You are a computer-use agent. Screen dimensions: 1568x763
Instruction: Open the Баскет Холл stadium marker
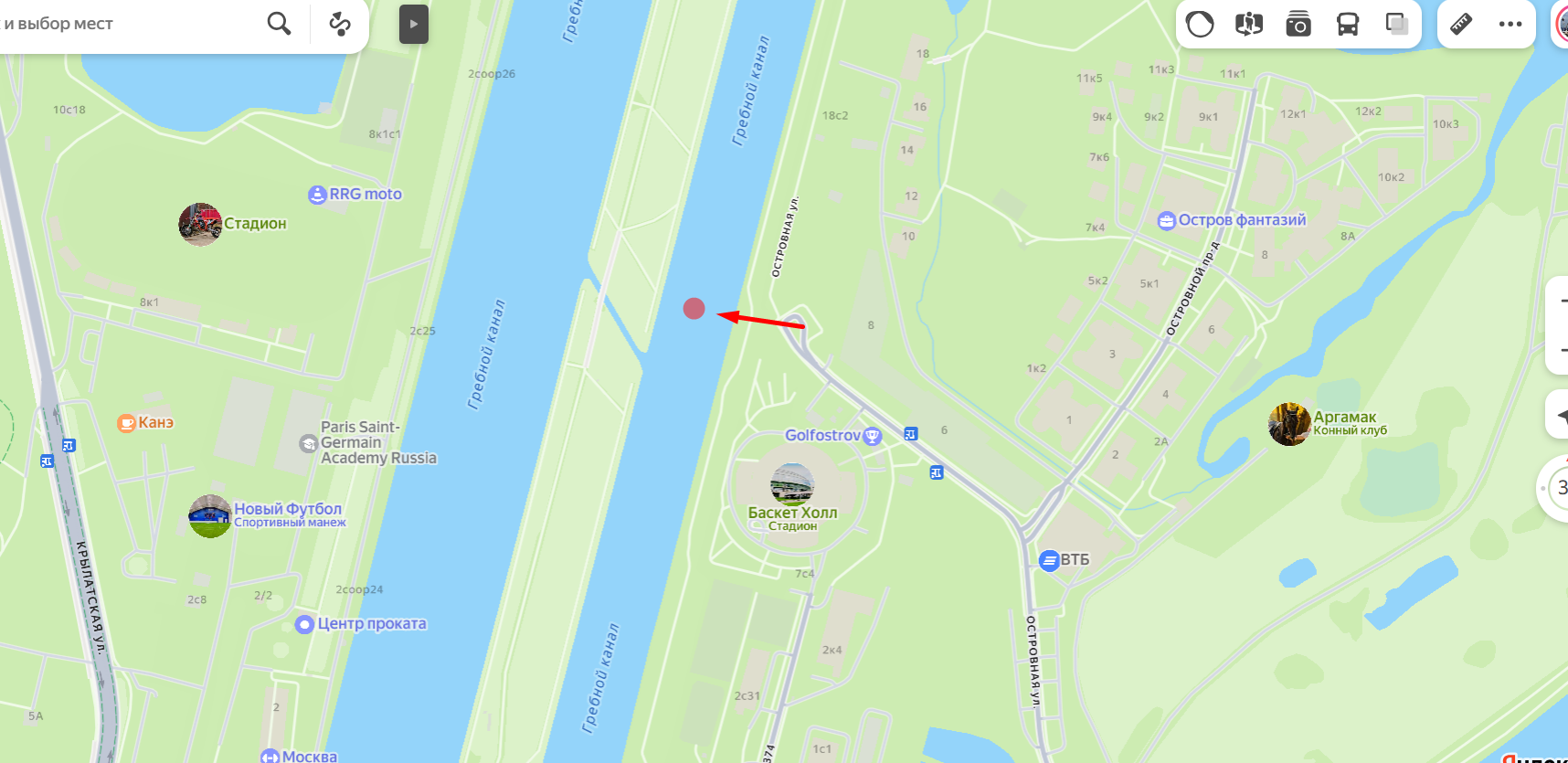[x=791, y=485]
